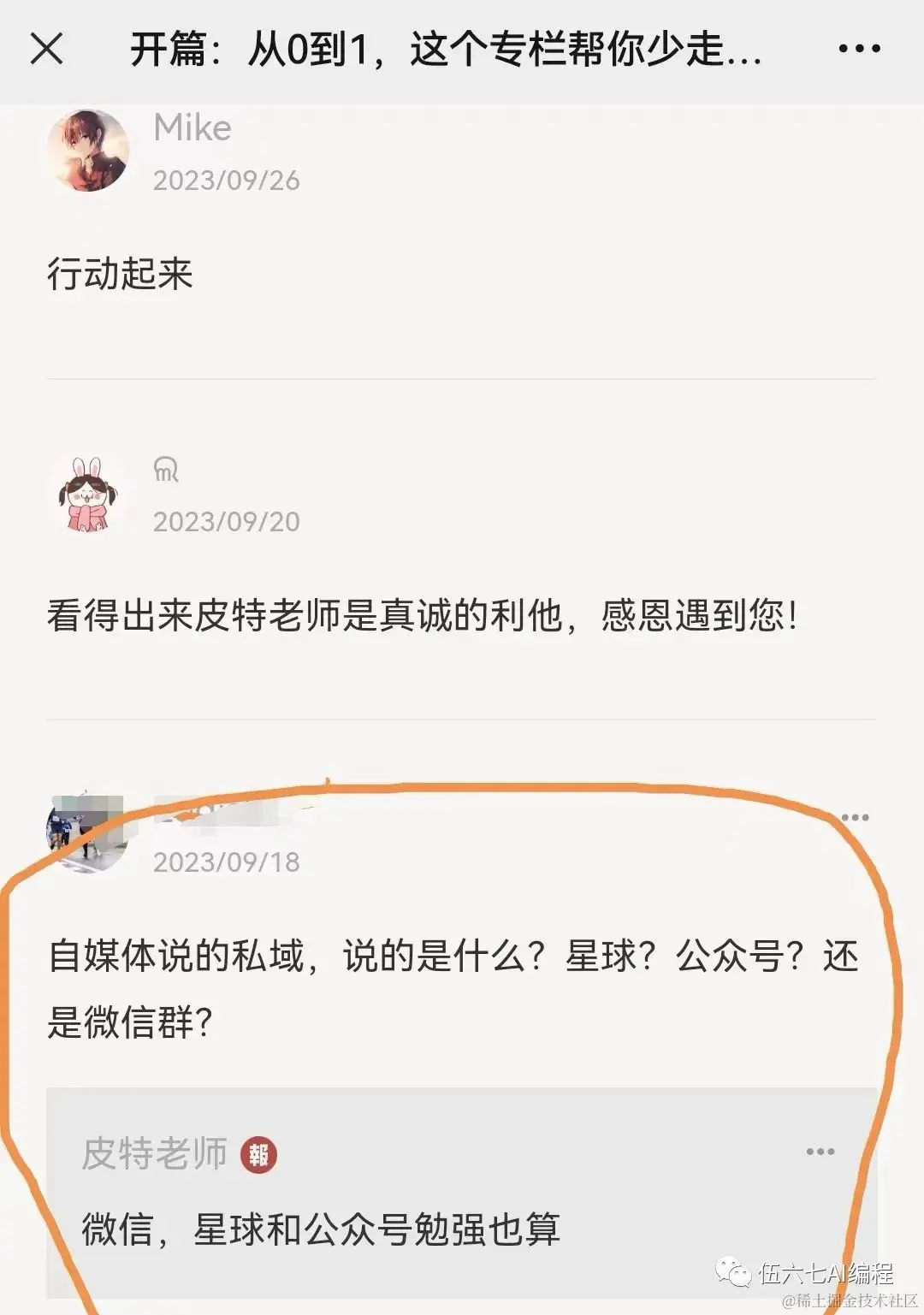Image resolution: width=924 pixels, height=1315 pixels.
Task: Close the article page
Action: click(x=47, y=49)
